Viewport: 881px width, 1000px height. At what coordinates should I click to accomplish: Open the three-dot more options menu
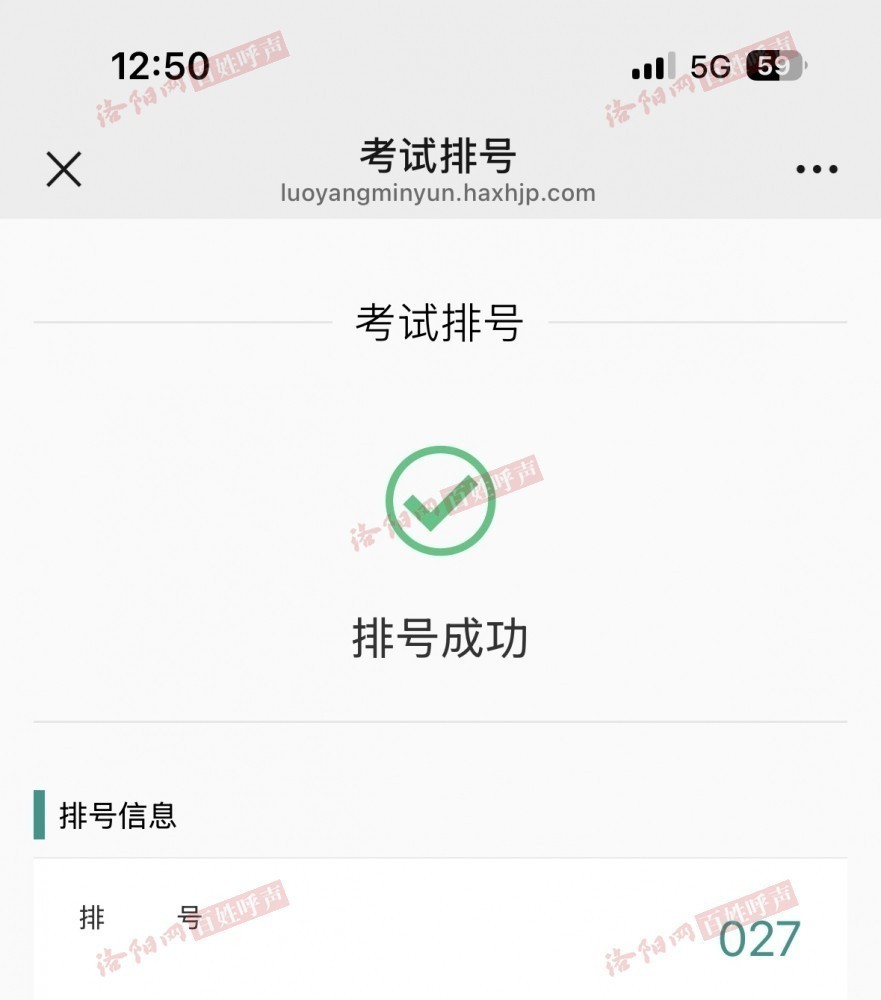(x=816, y=169)
